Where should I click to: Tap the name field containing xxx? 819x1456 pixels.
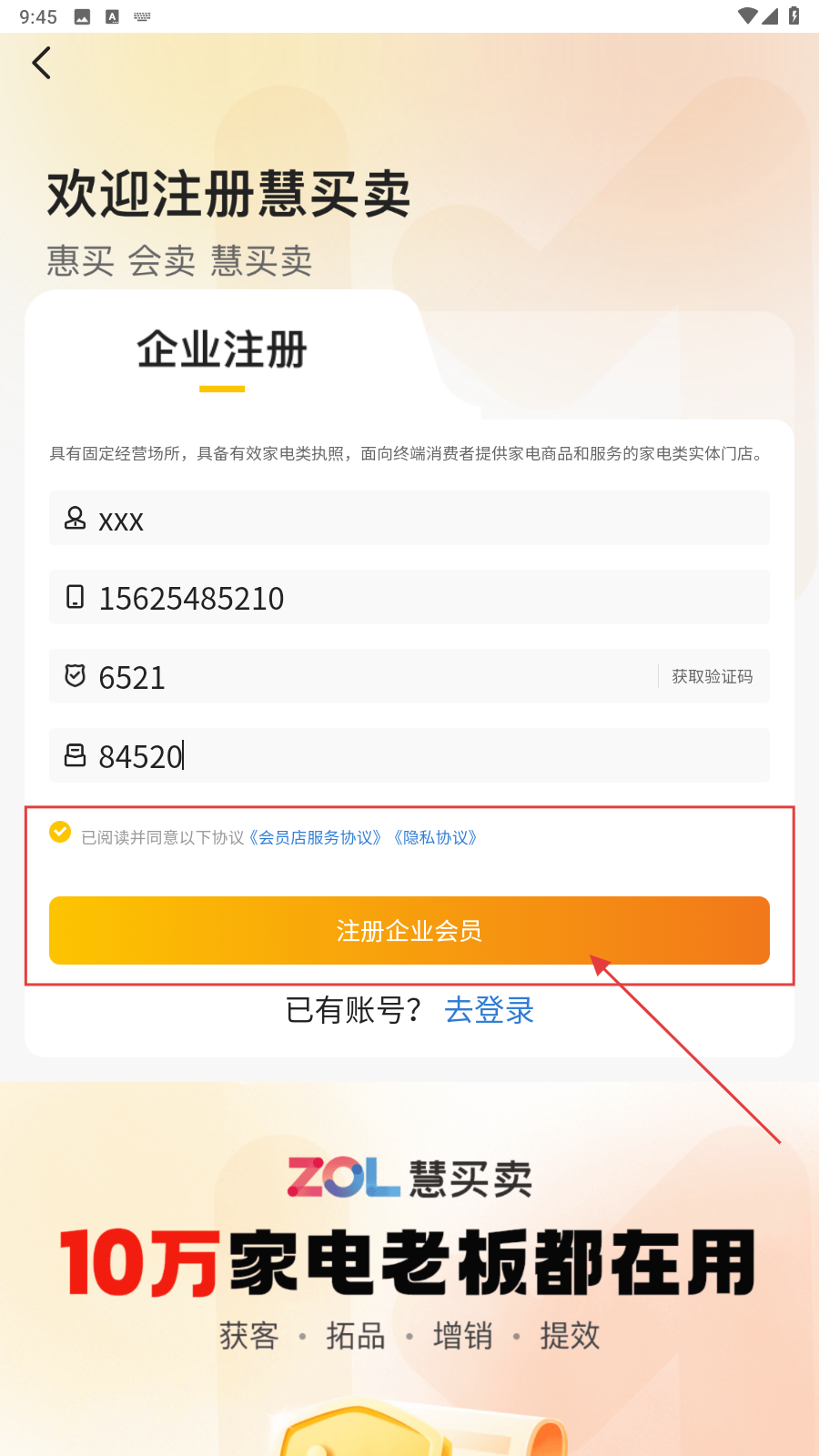click(x=409, y=519)
